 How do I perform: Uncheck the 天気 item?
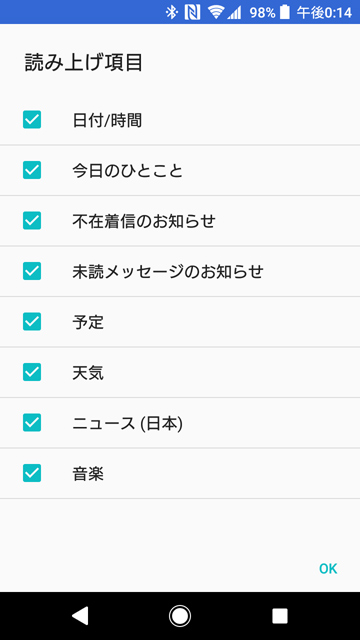tap(32, 372)
